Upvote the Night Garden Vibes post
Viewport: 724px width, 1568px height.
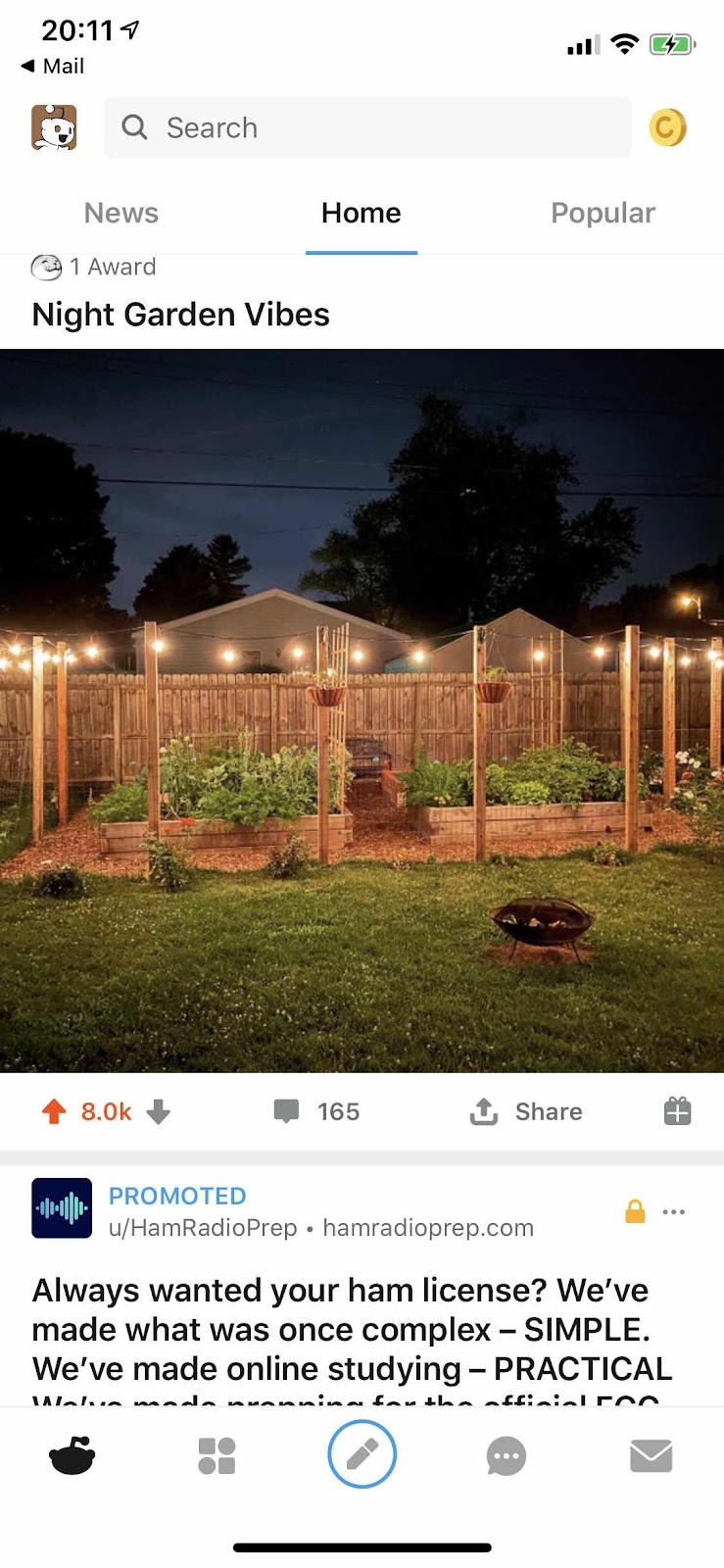tap(54, 1111)
